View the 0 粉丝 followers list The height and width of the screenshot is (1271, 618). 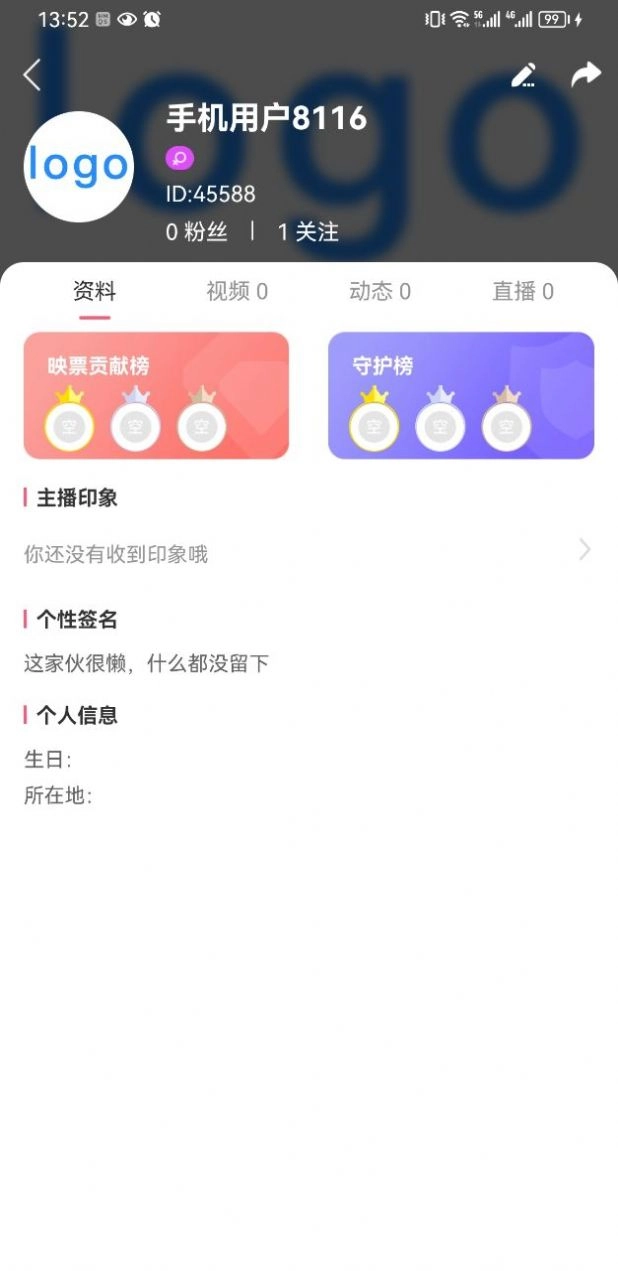point(196,232)
